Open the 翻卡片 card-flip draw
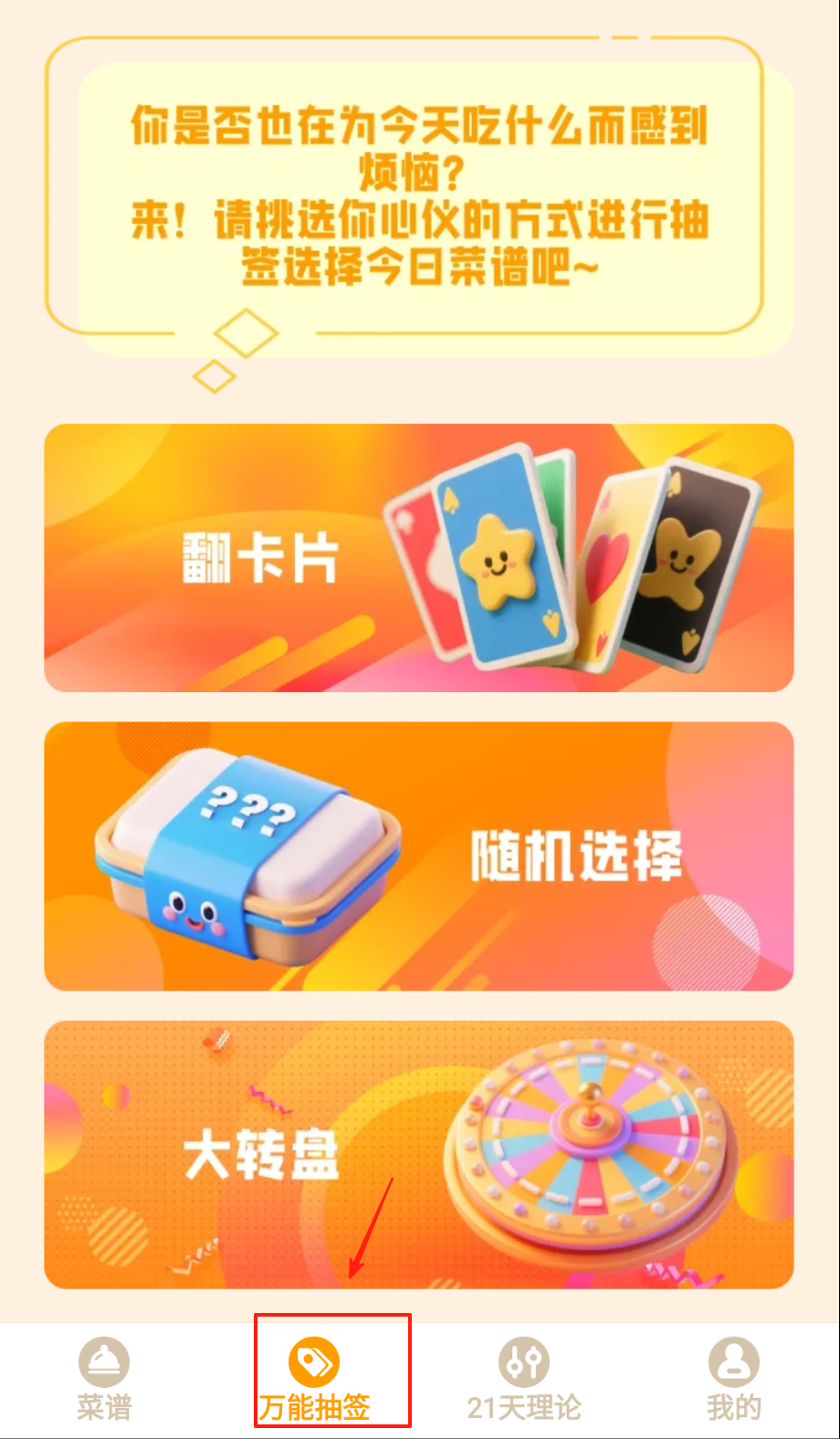 click(x=418, y=557)
